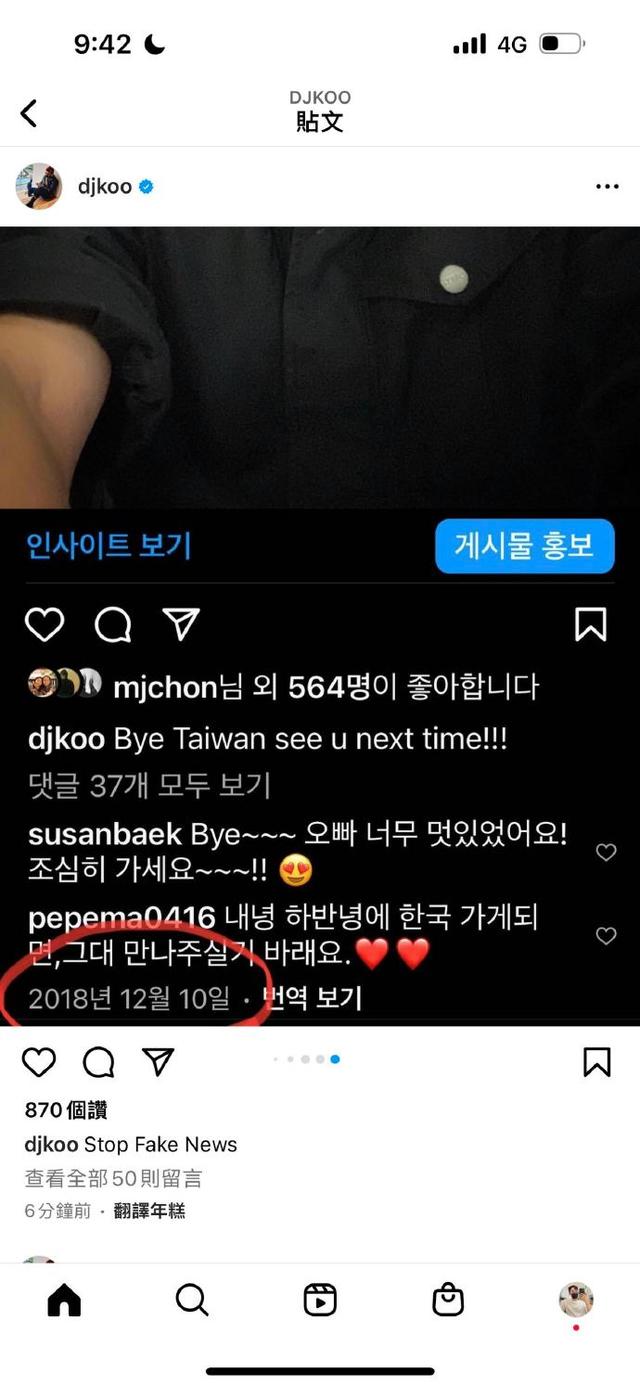The image size is (640, 1387).
Task: Go to my profile tab
Action: [x=575, y=1300]
